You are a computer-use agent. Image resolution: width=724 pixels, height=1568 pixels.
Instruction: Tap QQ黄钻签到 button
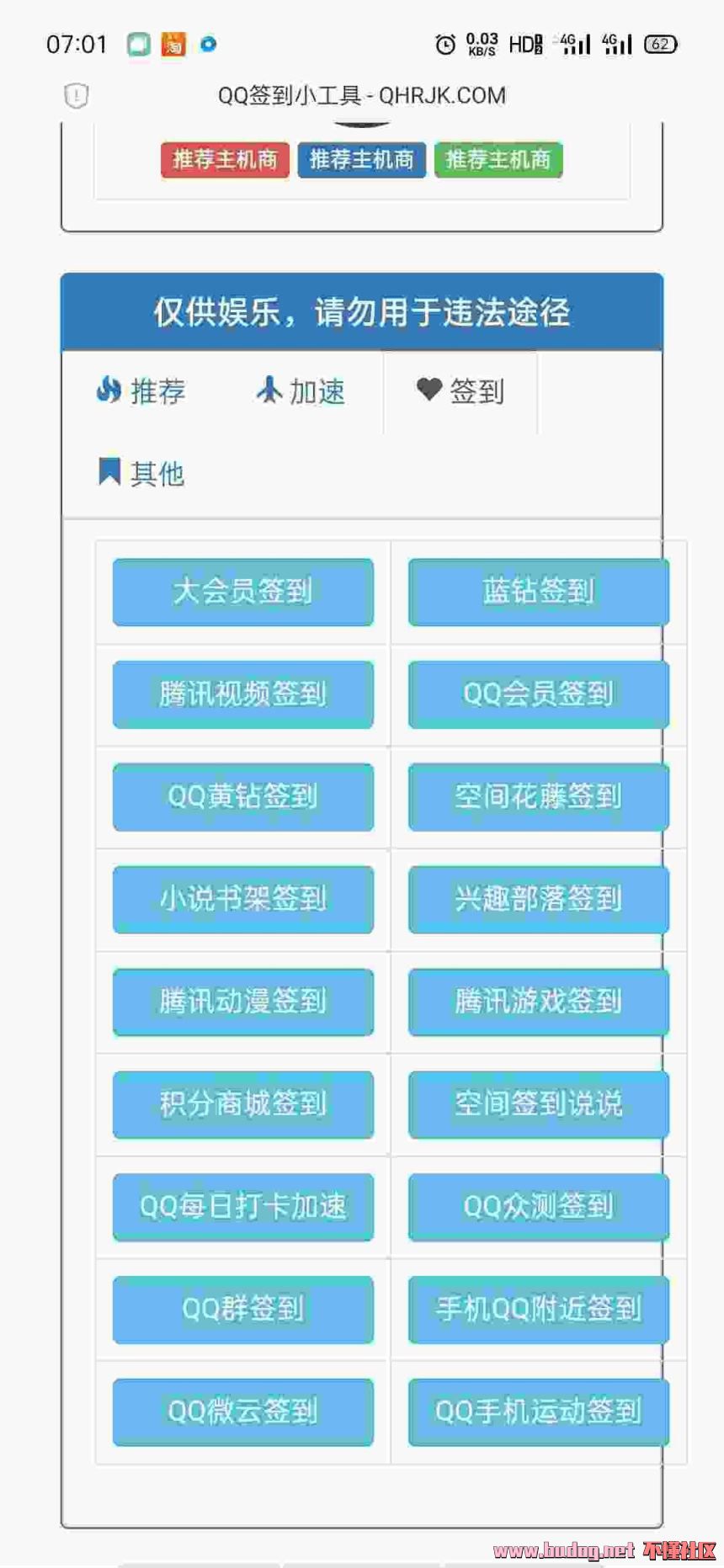tap(242, 797)
